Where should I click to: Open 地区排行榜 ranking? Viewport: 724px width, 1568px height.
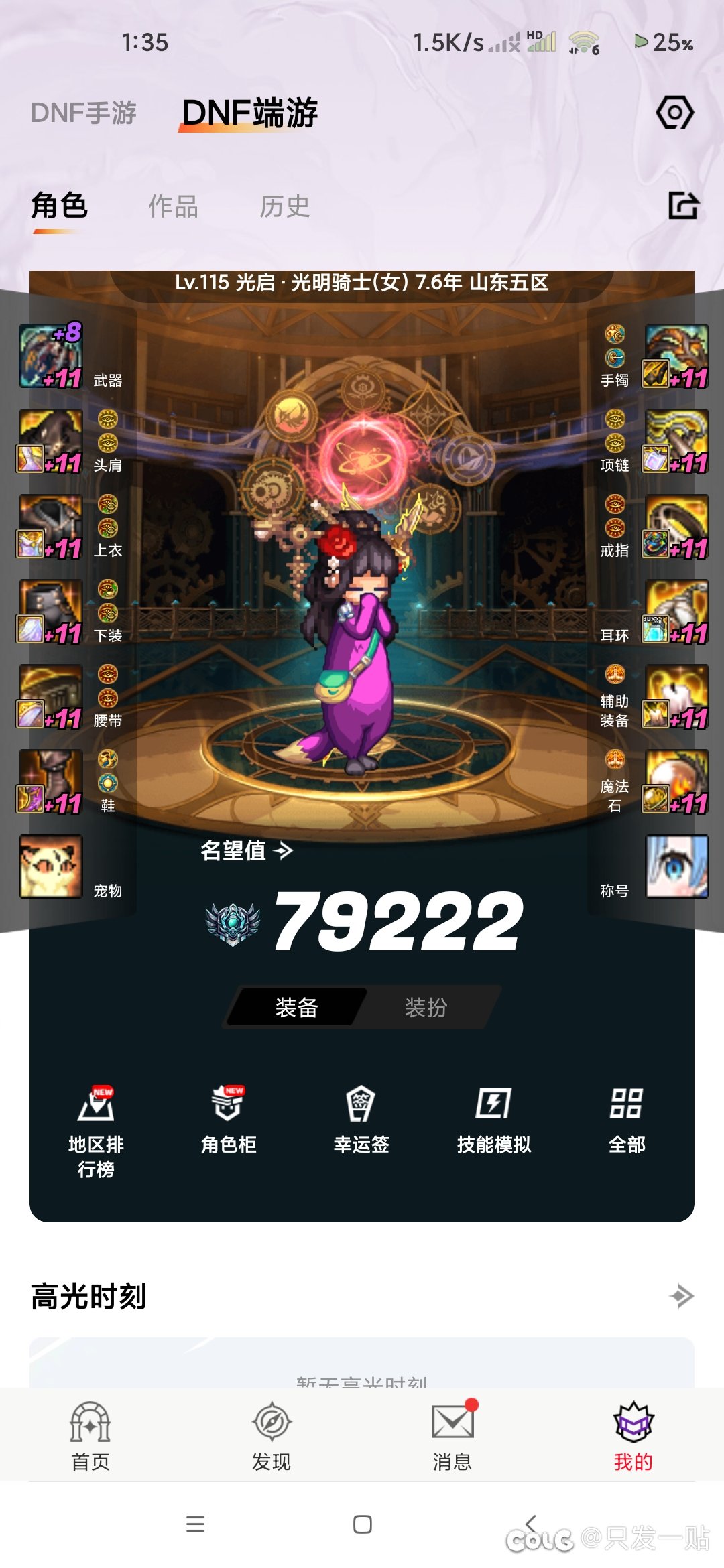point(96,1131)
